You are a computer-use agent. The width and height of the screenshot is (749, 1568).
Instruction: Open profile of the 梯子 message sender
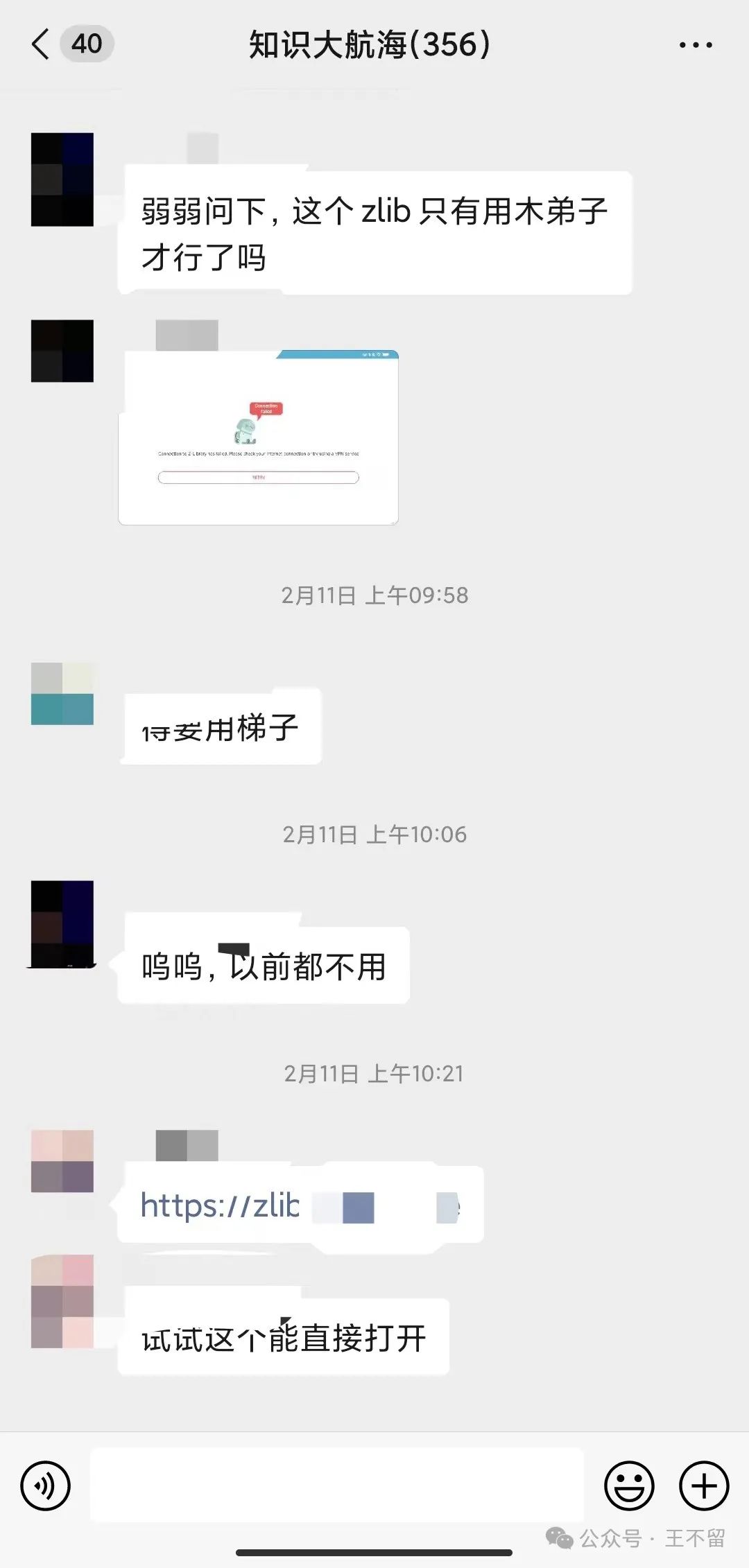(62, 693)
